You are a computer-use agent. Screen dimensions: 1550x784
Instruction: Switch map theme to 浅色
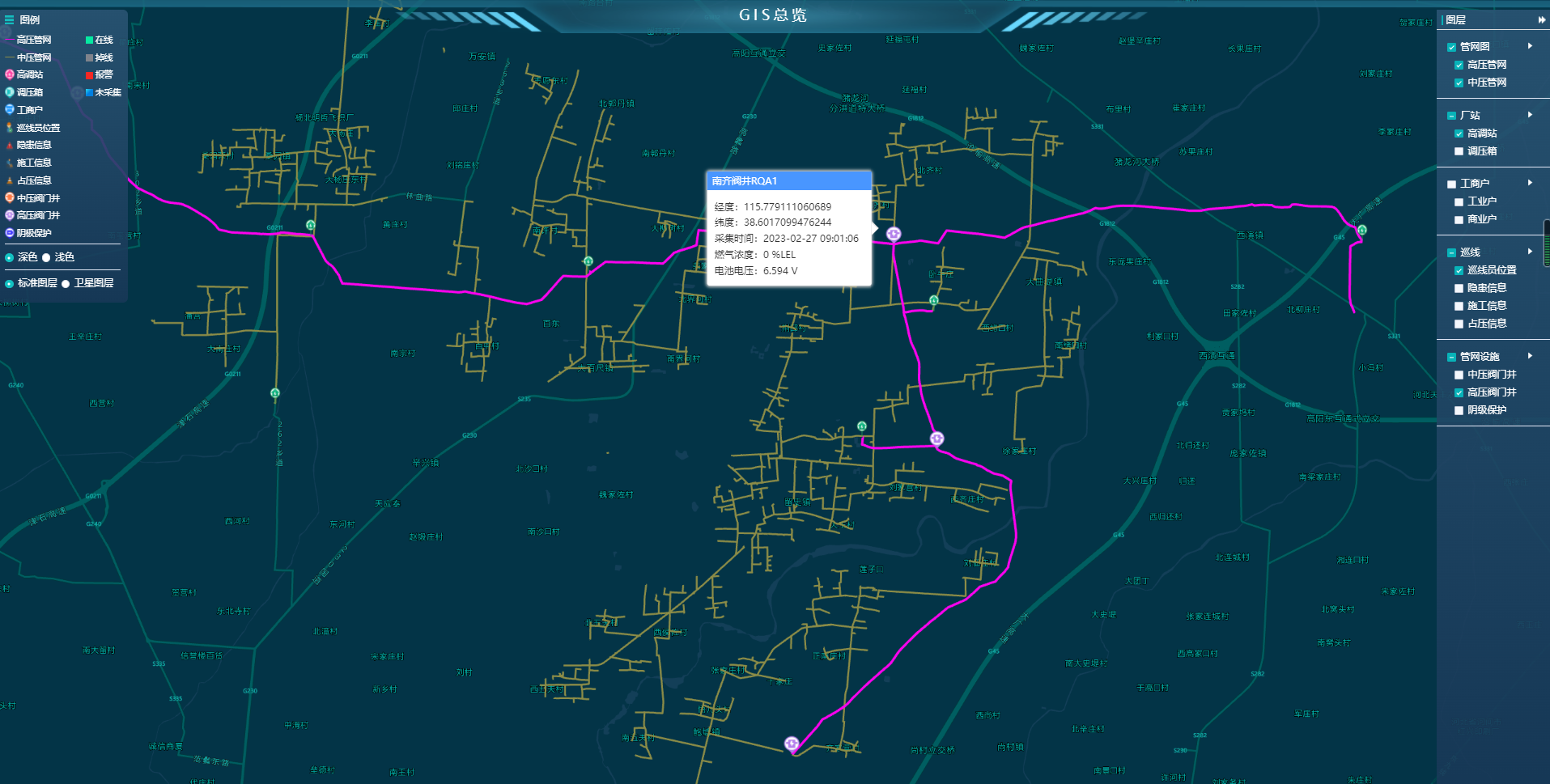point(47,257)
